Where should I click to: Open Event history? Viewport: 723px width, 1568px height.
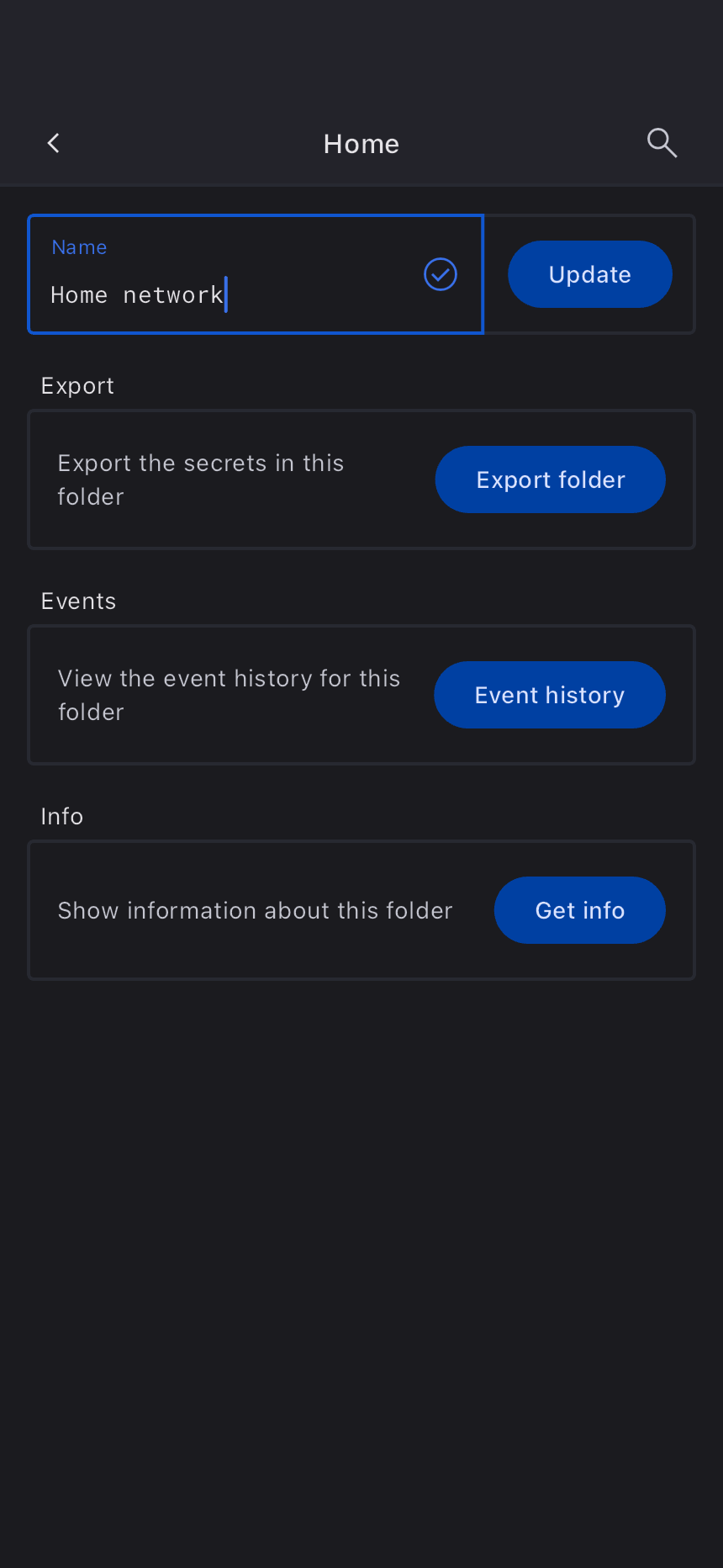tap(549, 695)
